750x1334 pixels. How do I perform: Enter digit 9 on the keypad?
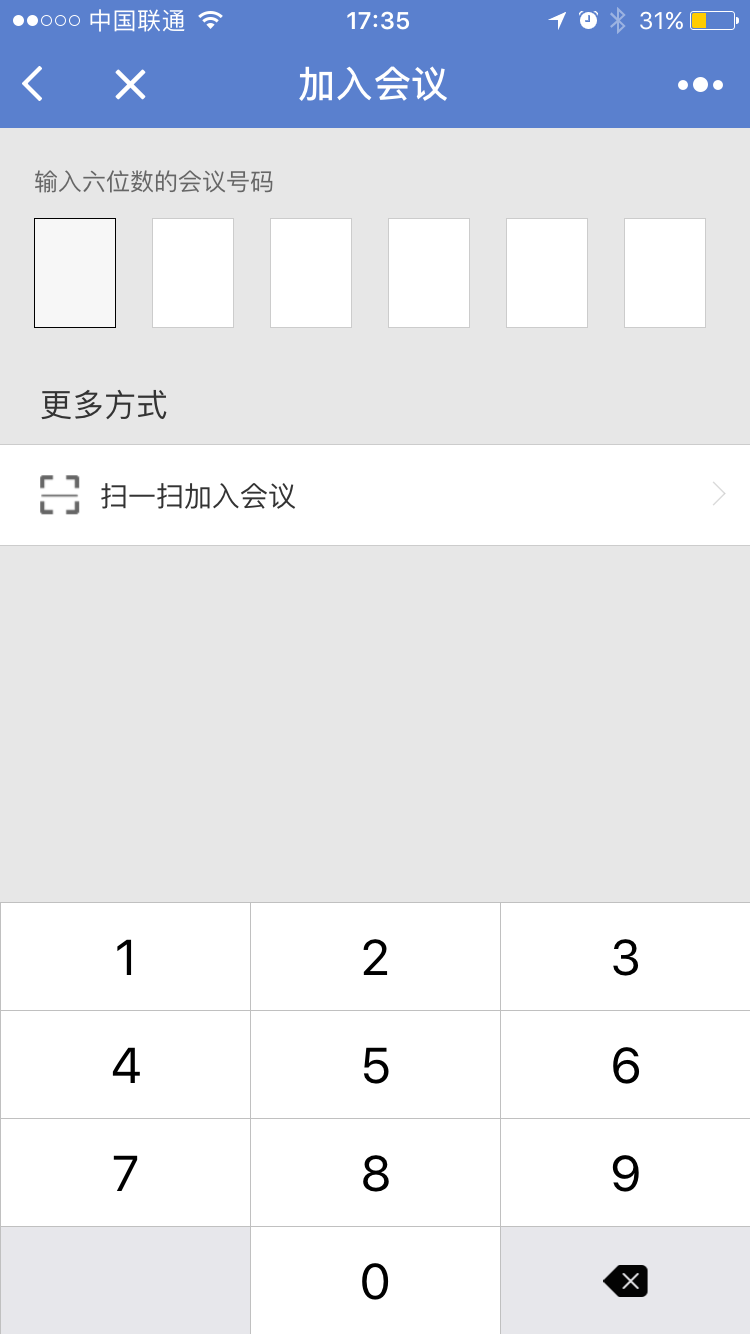(626, 1173)
